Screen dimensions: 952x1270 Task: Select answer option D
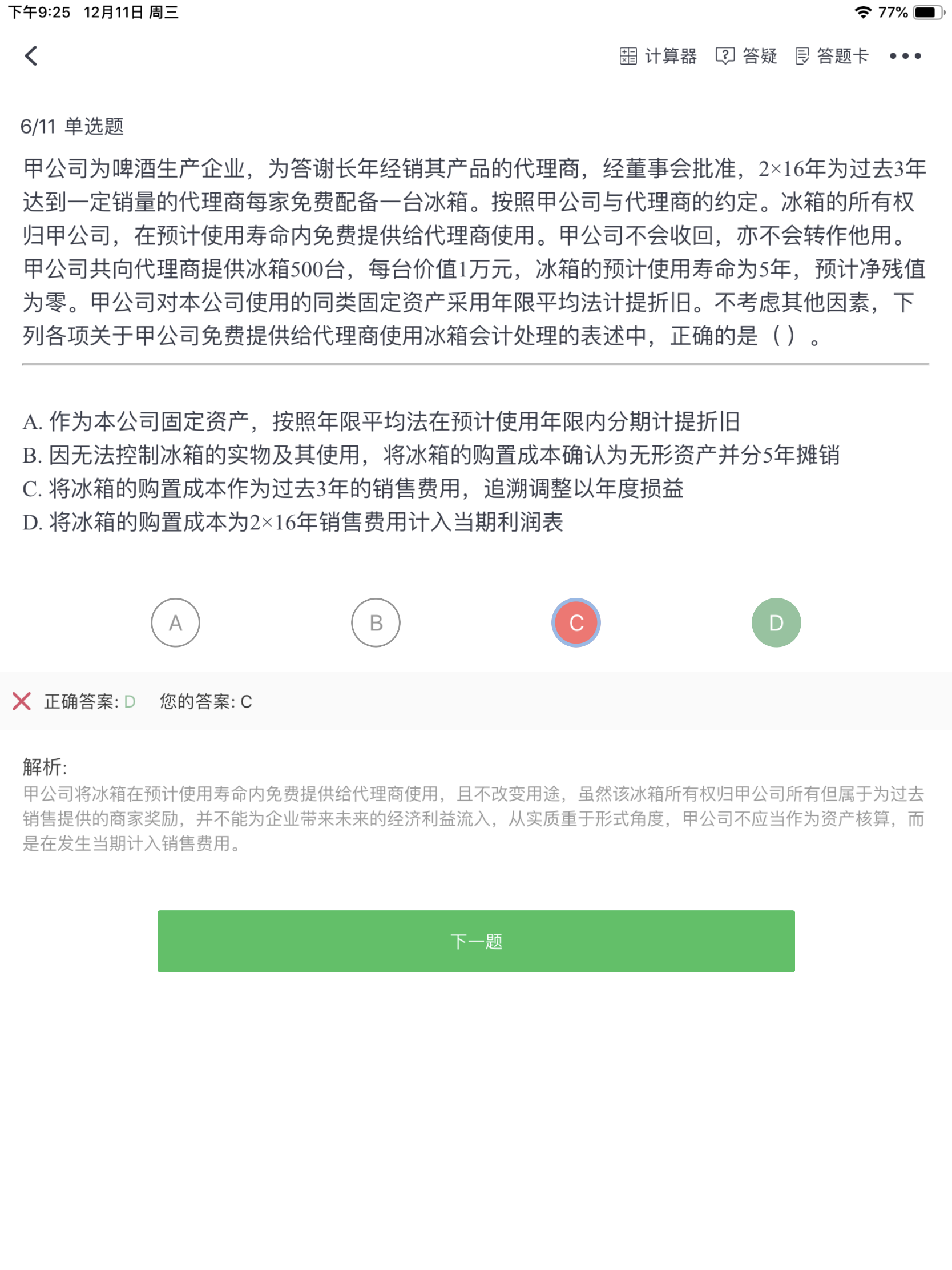click(776, 622)
